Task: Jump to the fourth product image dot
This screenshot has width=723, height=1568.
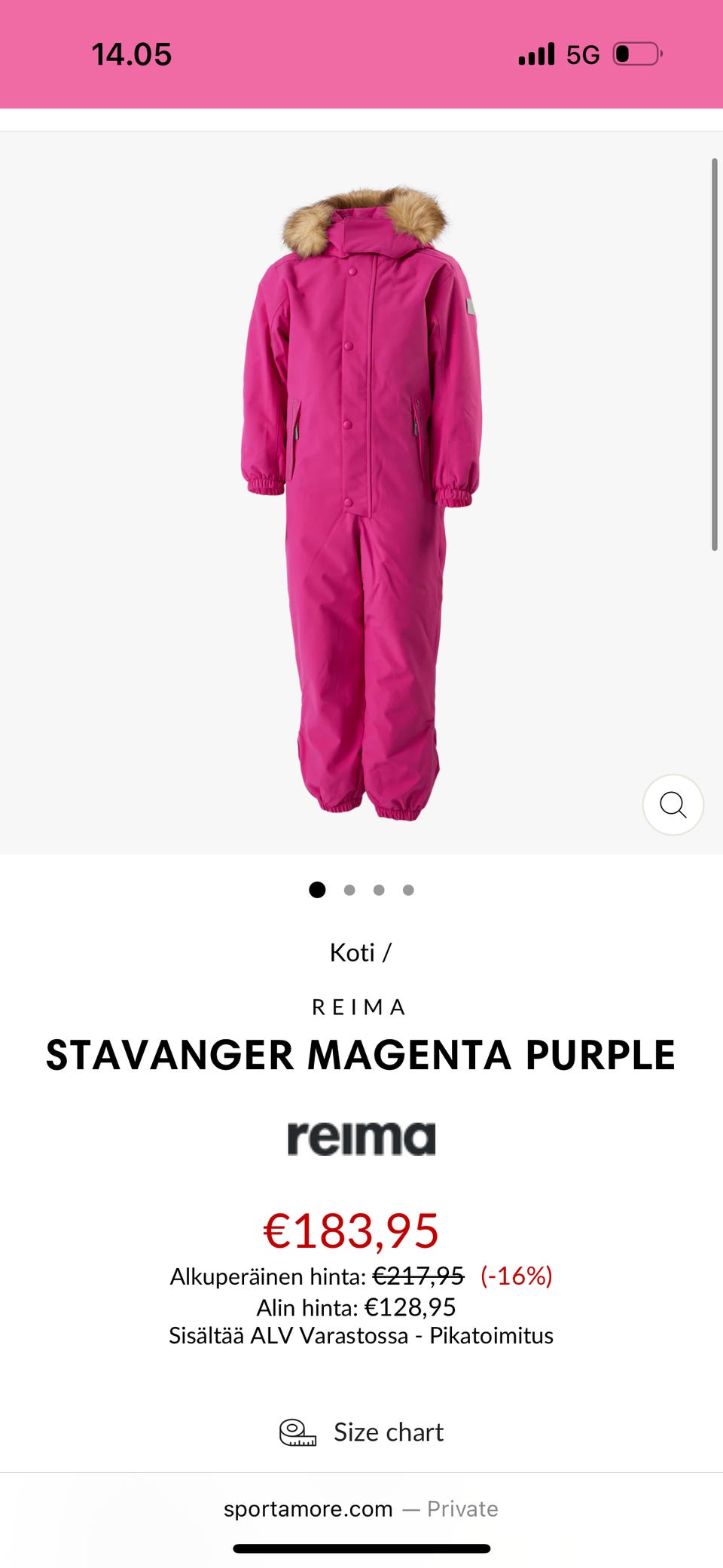Action: (408, 890)
